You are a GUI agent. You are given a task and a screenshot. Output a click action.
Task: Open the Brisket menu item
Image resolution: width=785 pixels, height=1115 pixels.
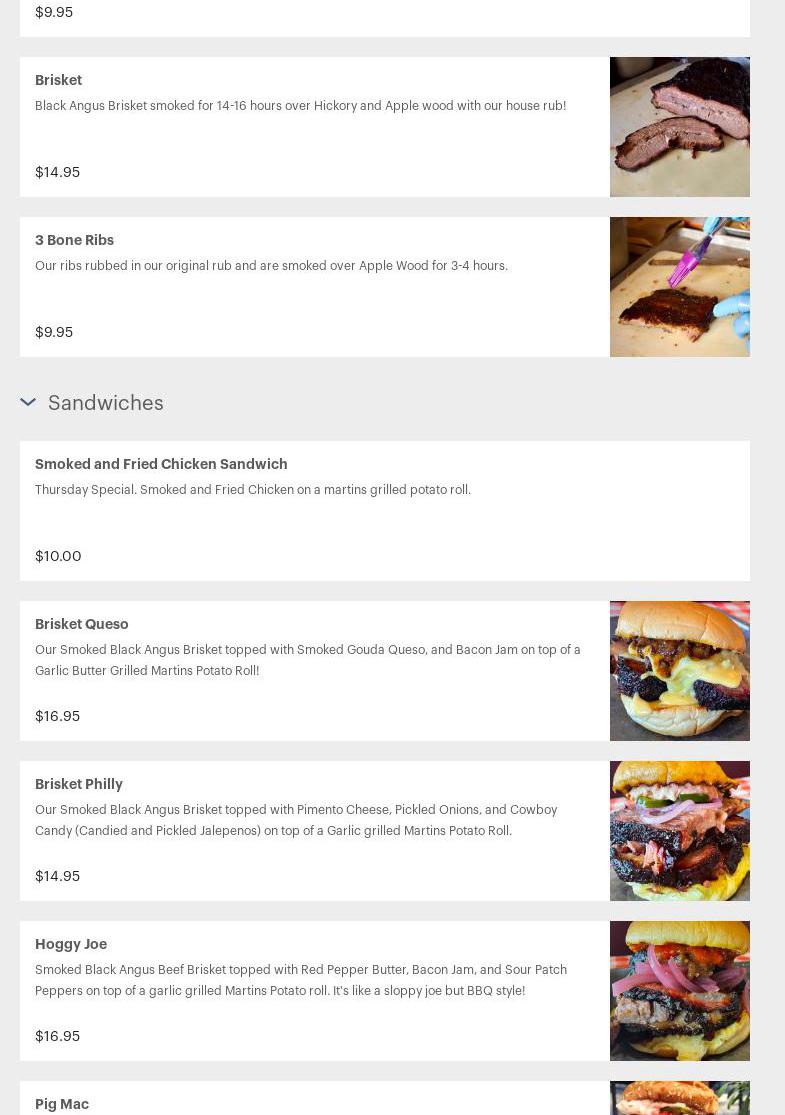point(59,80)
